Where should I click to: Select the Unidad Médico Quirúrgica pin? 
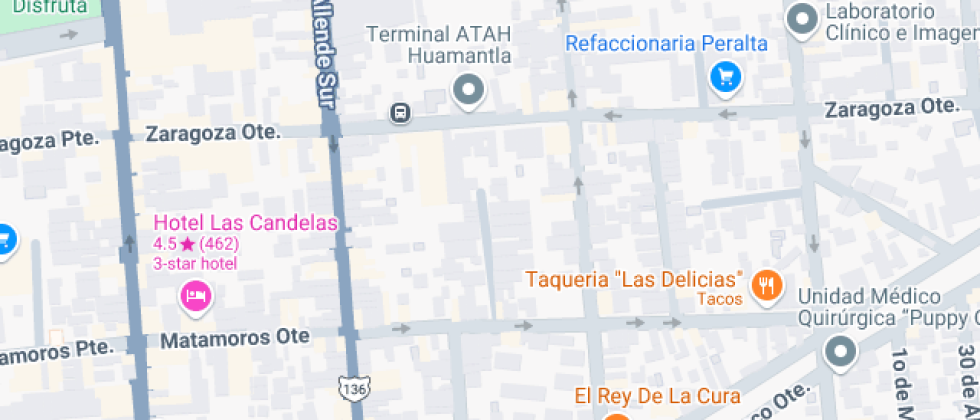pyautogui.click(x=841, y=352)
